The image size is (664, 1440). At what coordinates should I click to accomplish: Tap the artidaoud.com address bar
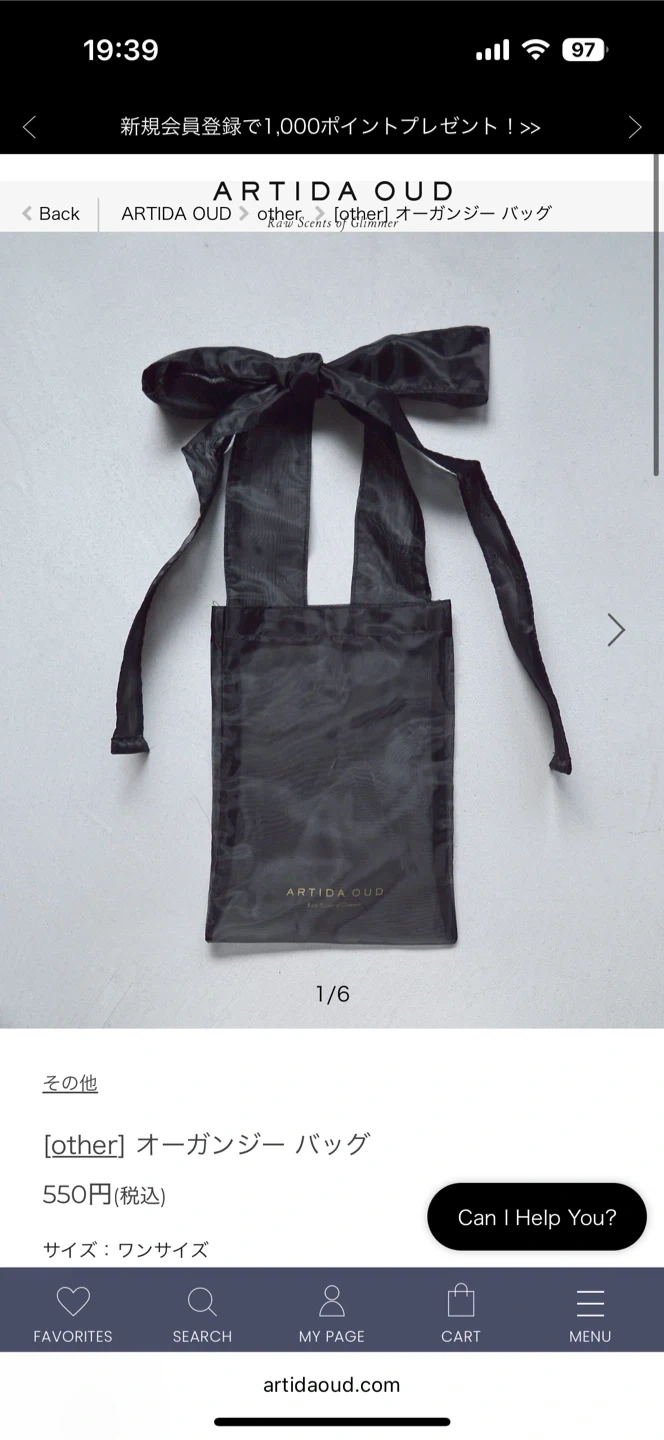(x=332, y=1385)
